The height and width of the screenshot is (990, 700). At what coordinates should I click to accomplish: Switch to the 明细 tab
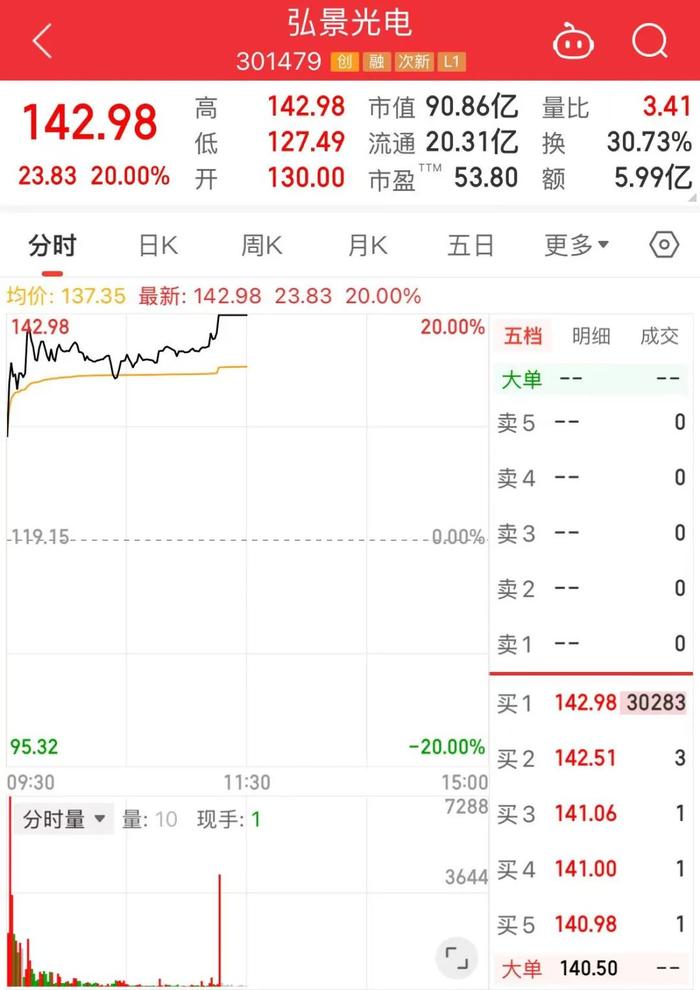point(591,336)
